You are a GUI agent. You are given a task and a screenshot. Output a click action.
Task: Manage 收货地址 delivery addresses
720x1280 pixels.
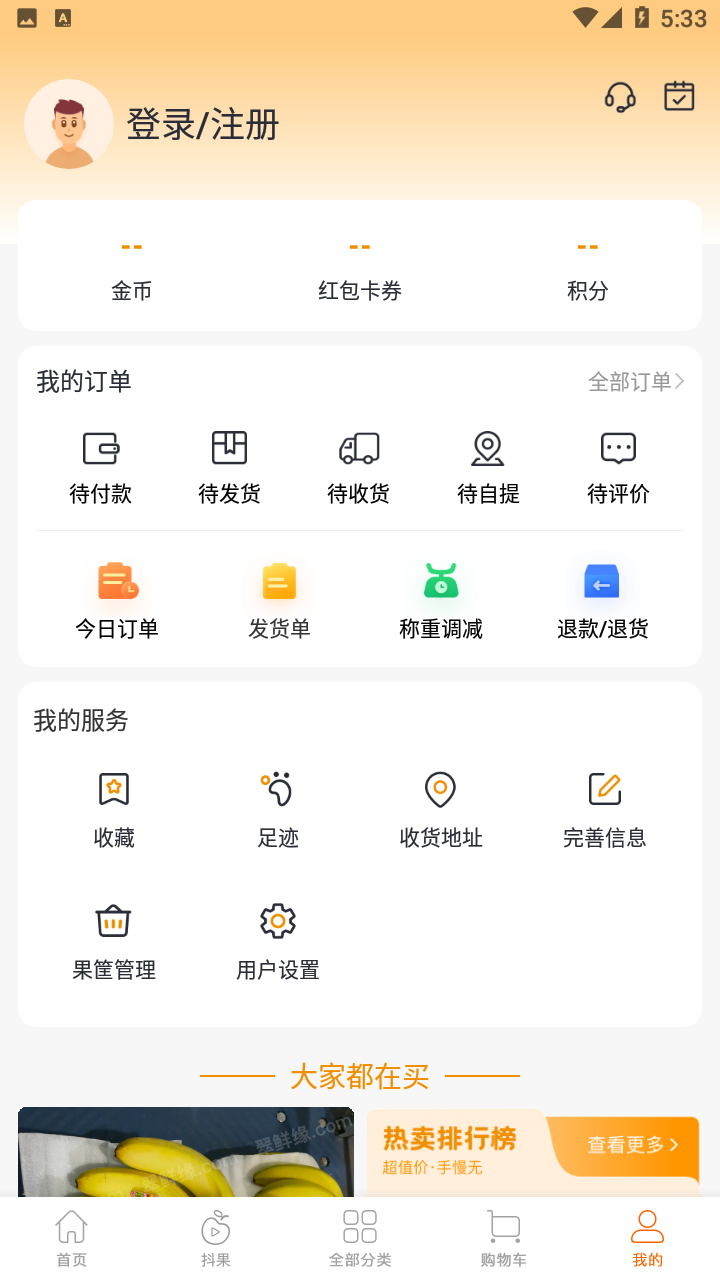tap(441, 808)
